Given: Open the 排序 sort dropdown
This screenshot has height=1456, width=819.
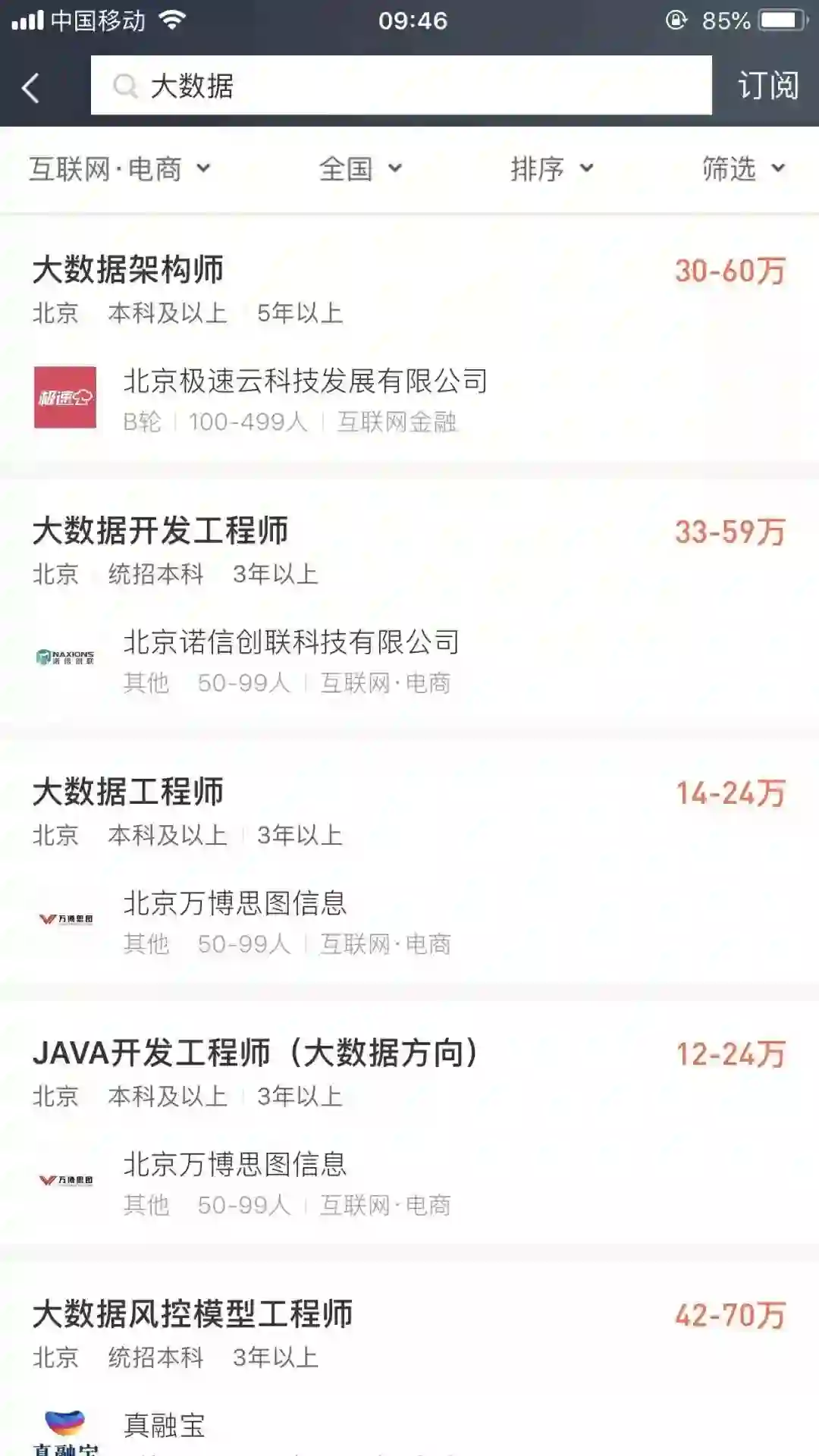Looking at the screenshot, I should (551, 169).
